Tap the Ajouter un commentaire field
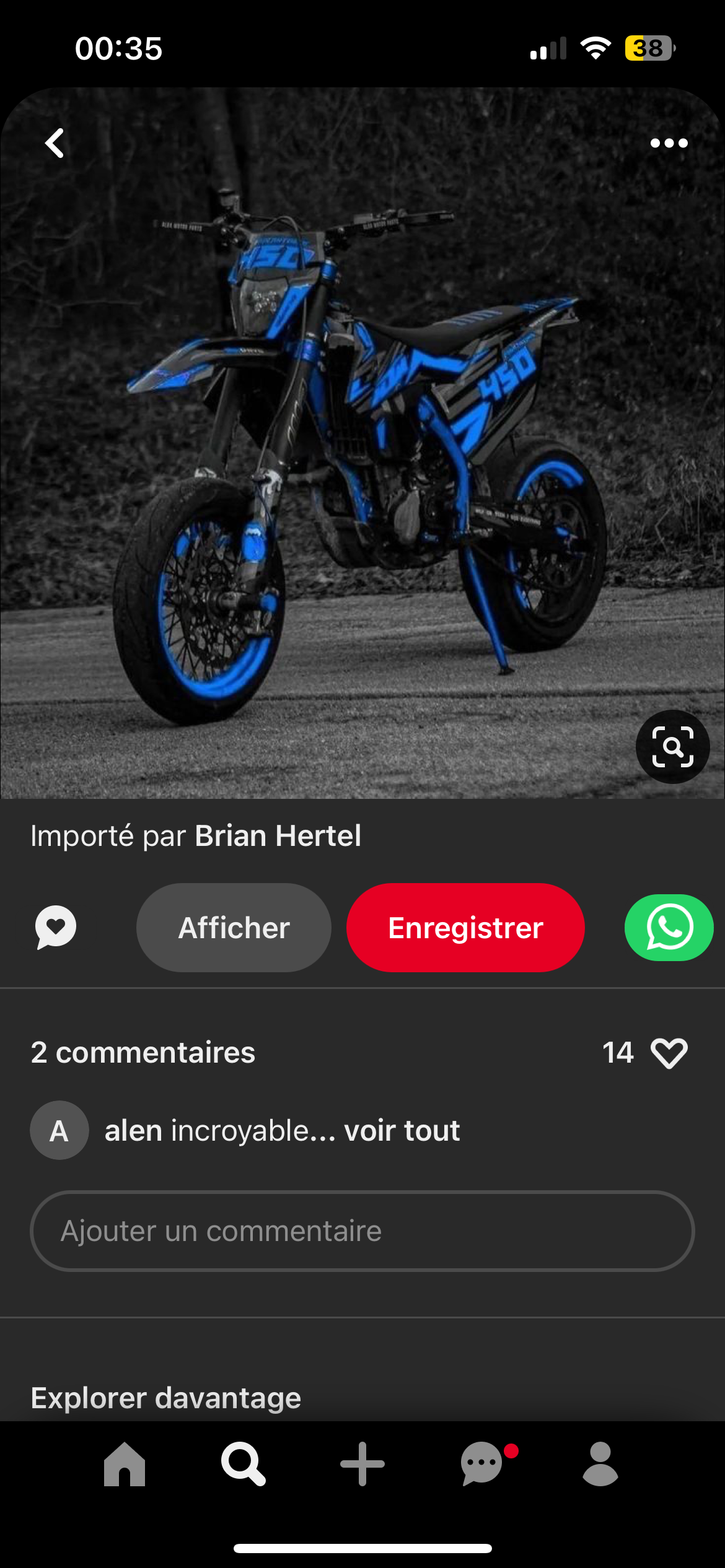725x1568 pixels. click(x=362, y=1231)
